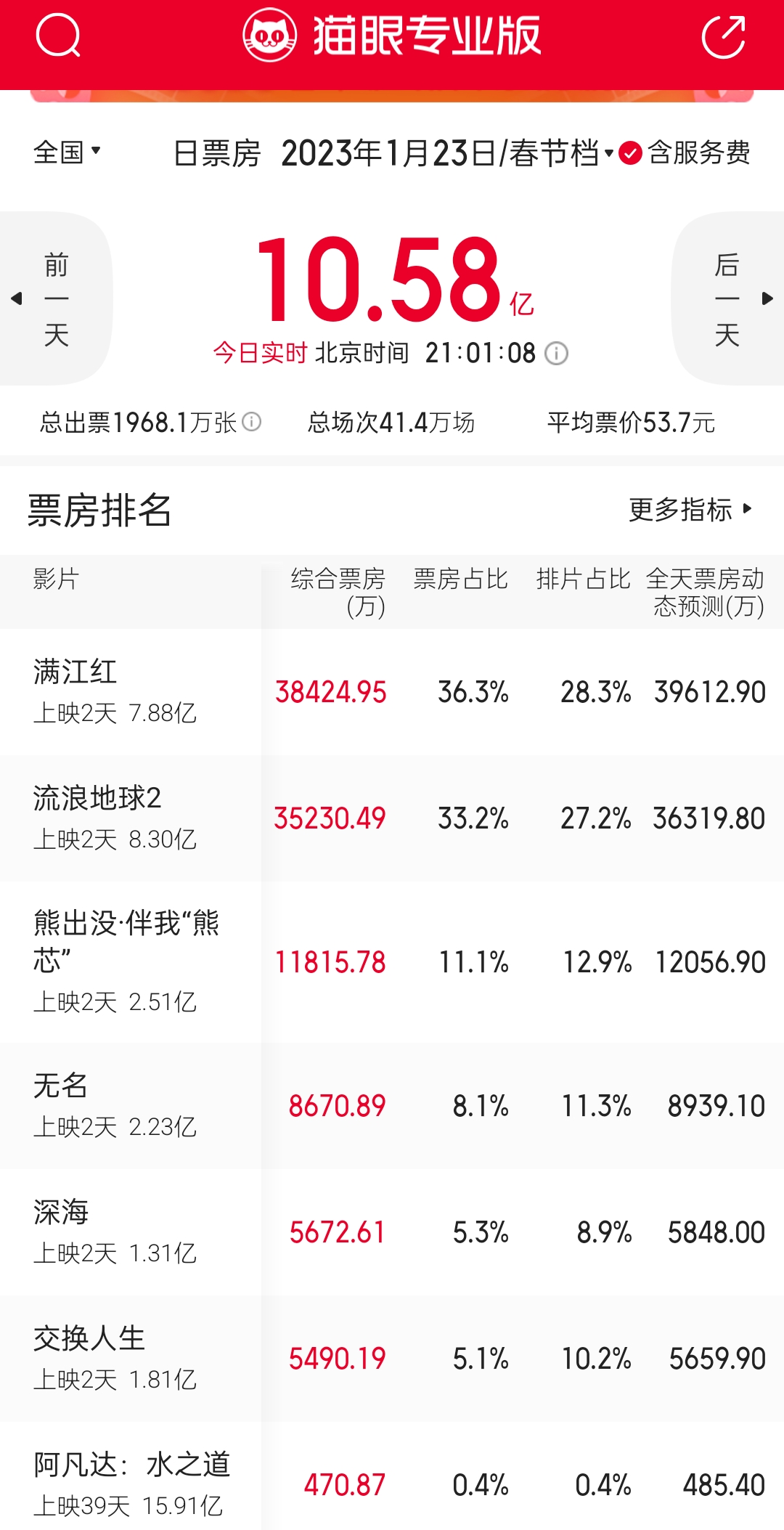This screenshot has width=784, height=1530.
Task: Open the 全国 region dropdown
Action: [68, 152]
